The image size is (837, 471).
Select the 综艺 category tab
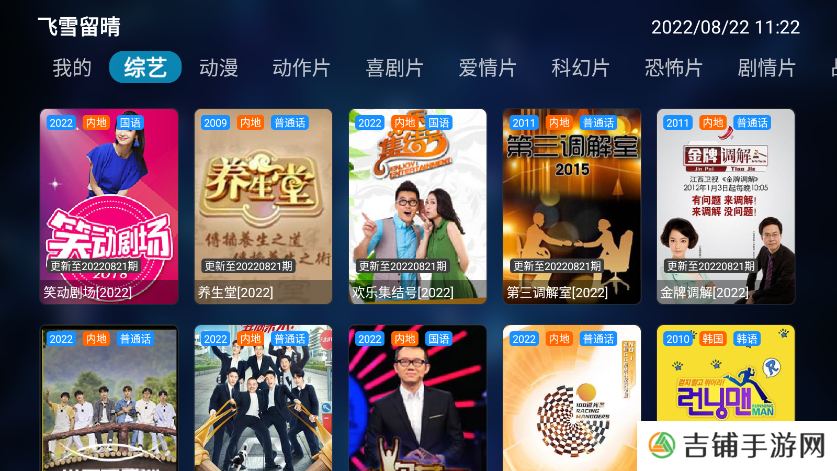(x=145, y=68)
